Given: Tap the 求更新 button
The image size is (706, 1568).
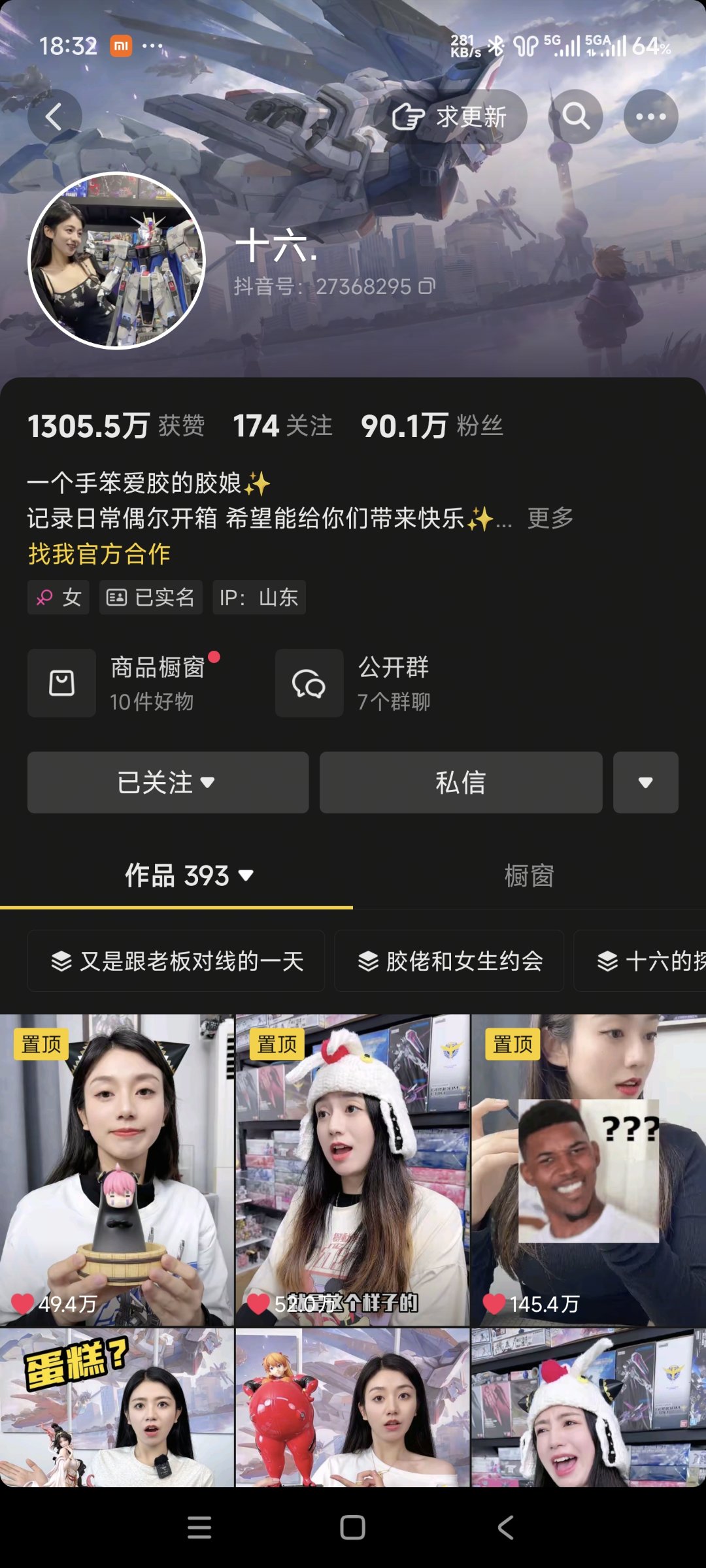Looking at the screenshot, I should tap(450, 117).
